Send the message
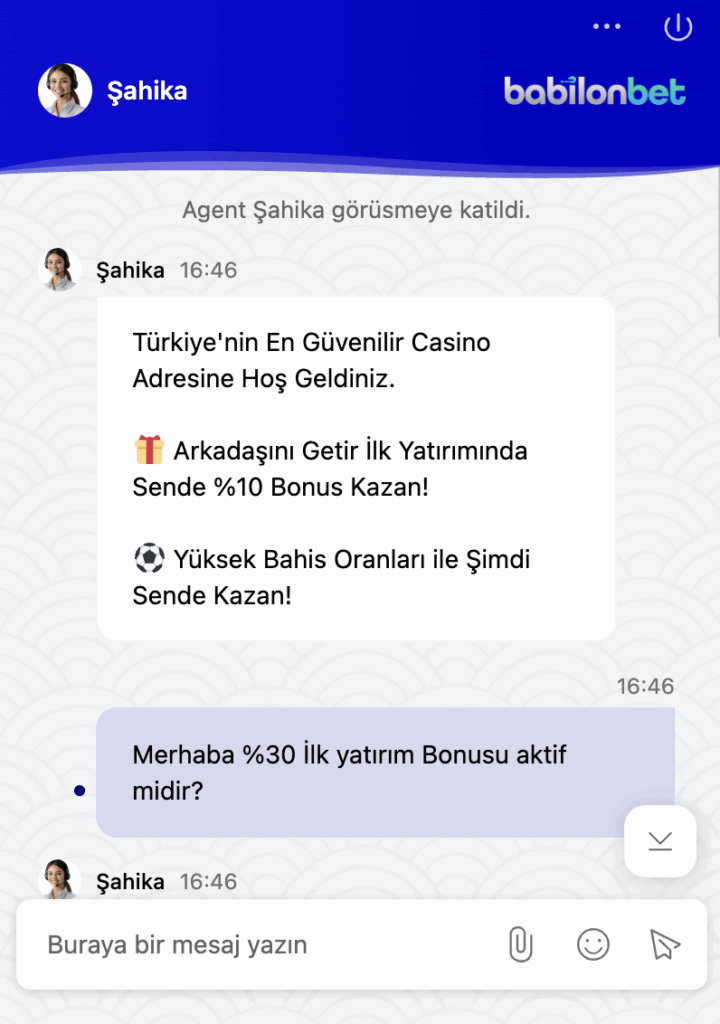Image resolution: width=720 pixels, height=1024 pixels. [x=664, y=944]
